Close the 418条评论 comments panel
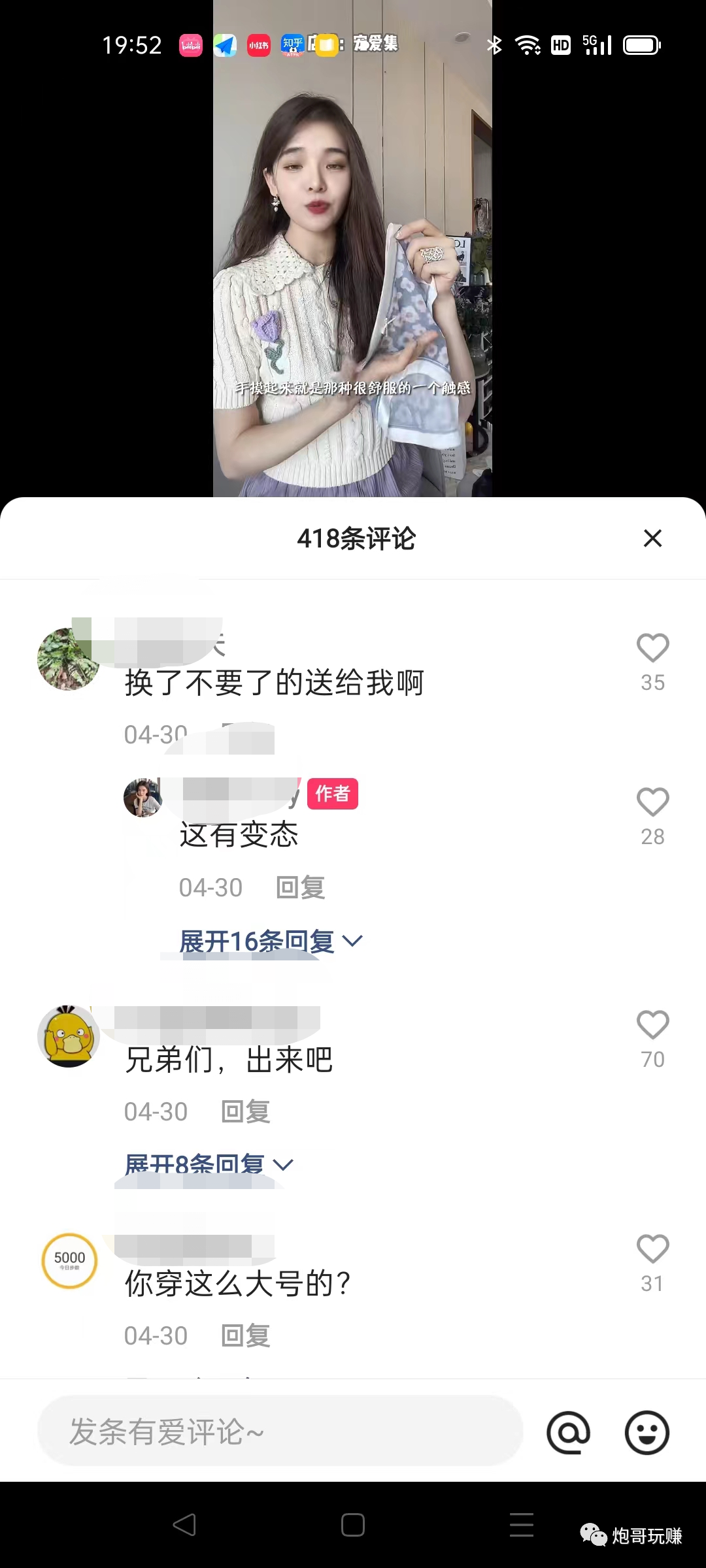 (x=652, y=538)
